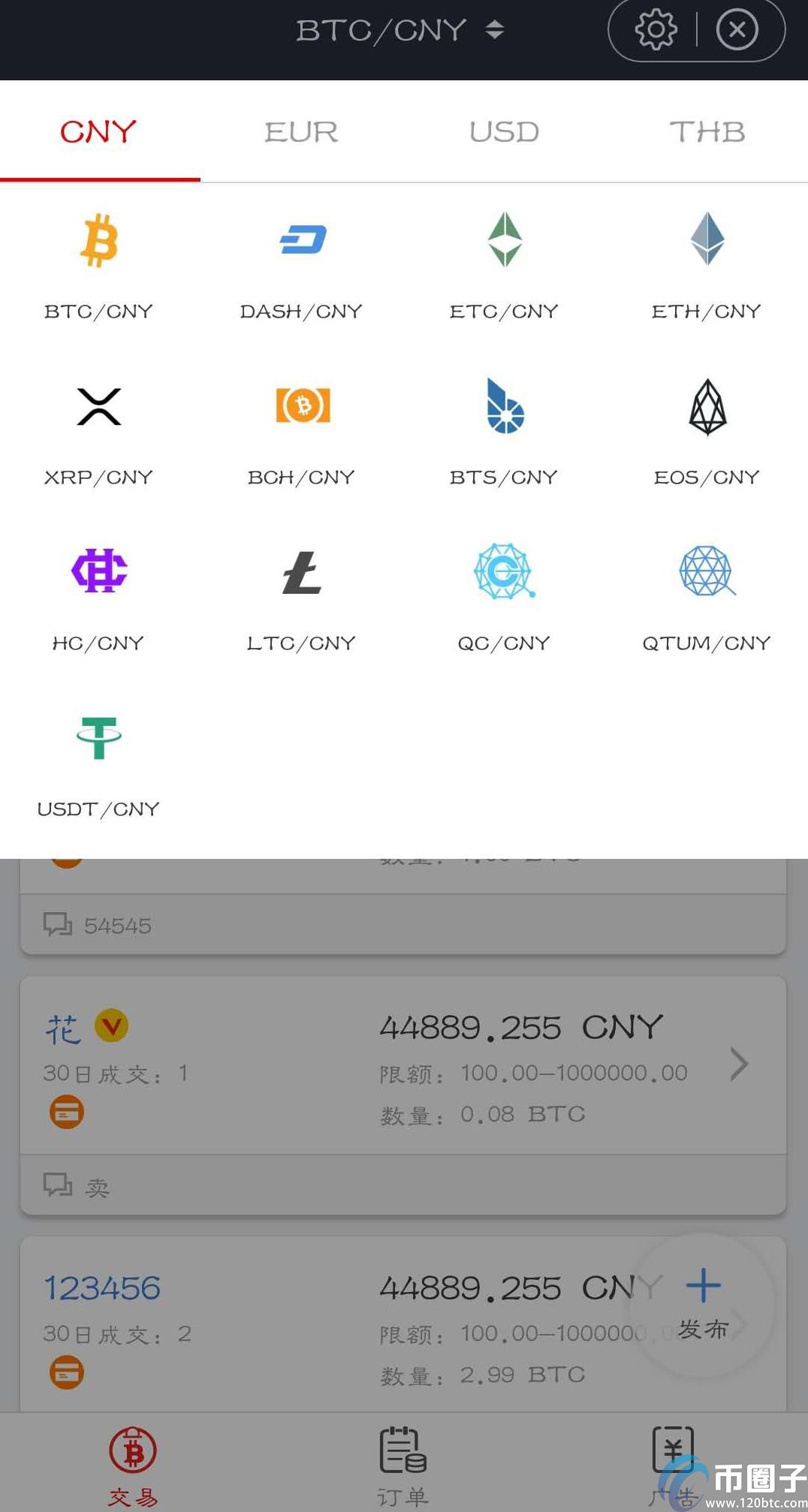Pick the XRP/CNY pair
The height and width of the screenshot is (1512, 808).
98,430
